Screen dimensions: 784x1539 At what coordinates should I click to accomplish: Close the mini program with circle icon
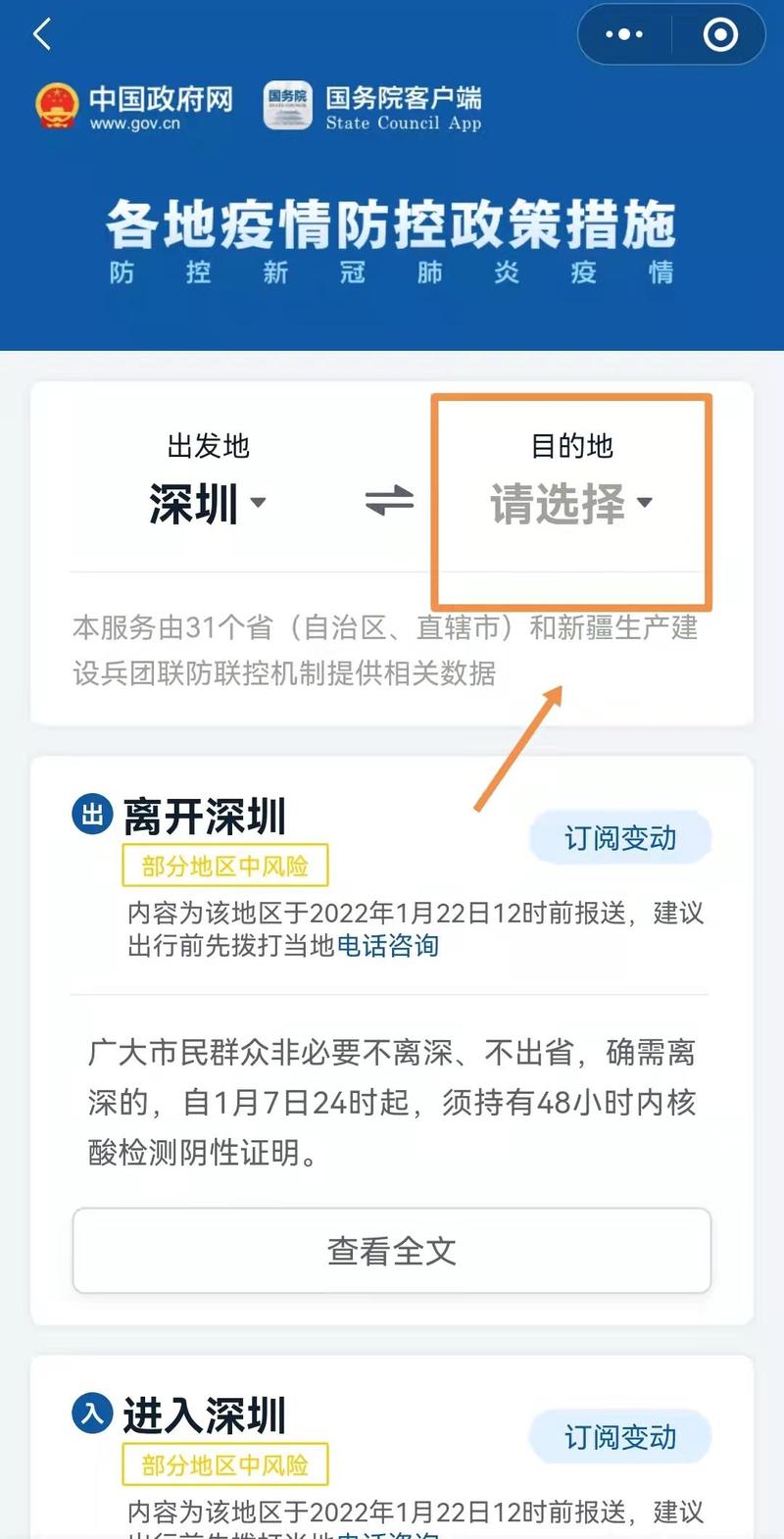(720, 34)
